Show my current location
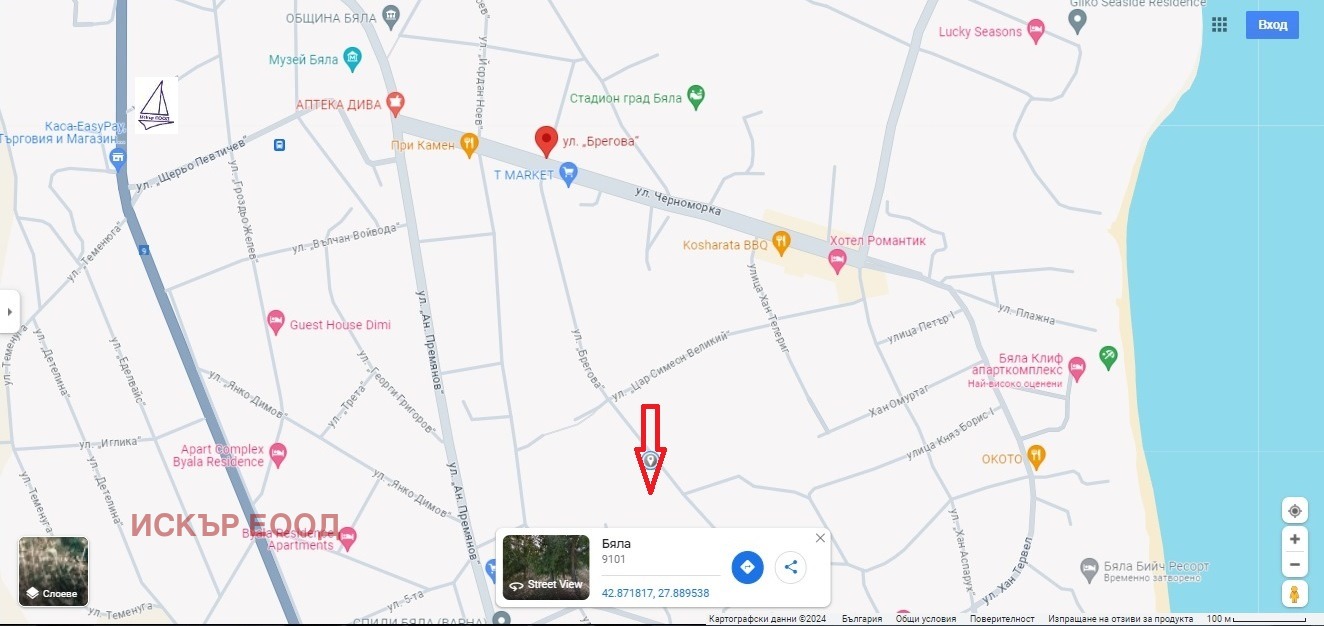 point(1294,511)
